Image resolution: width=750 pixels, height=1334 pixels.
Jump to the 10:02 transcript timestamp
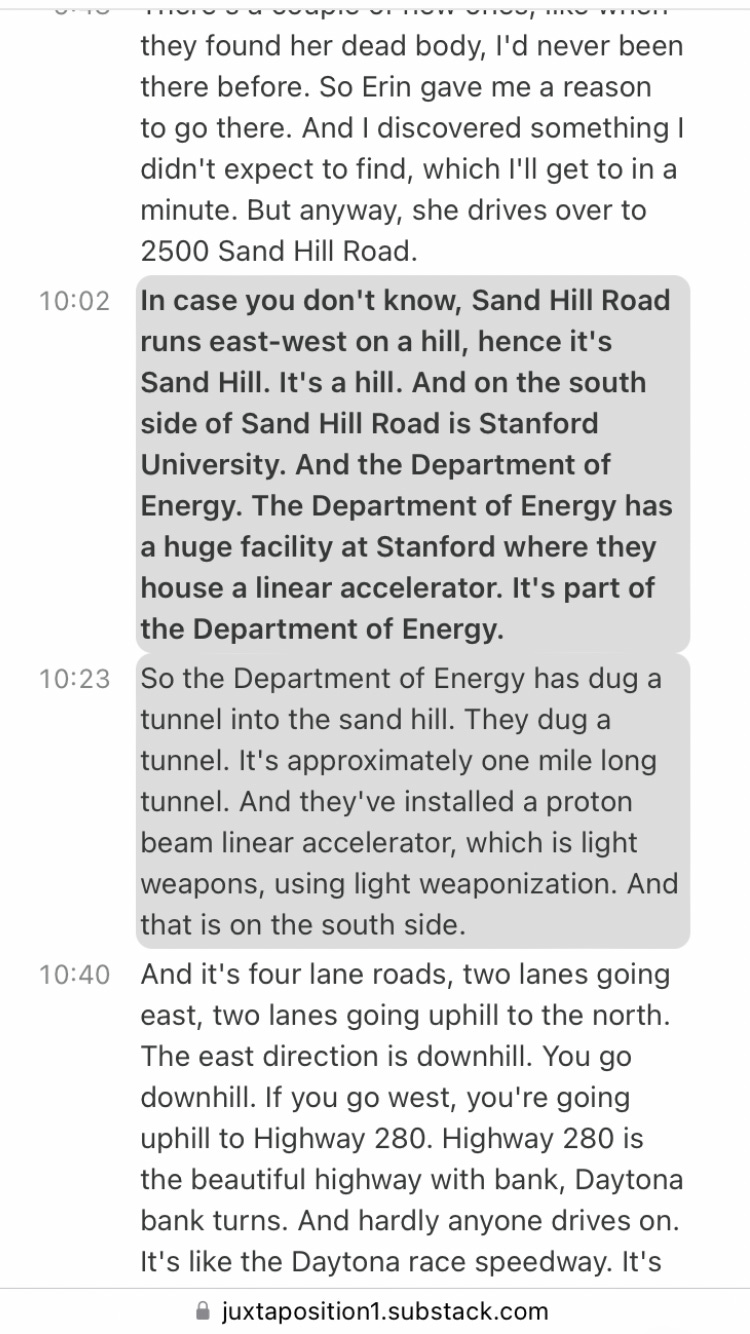click(75, 301)
